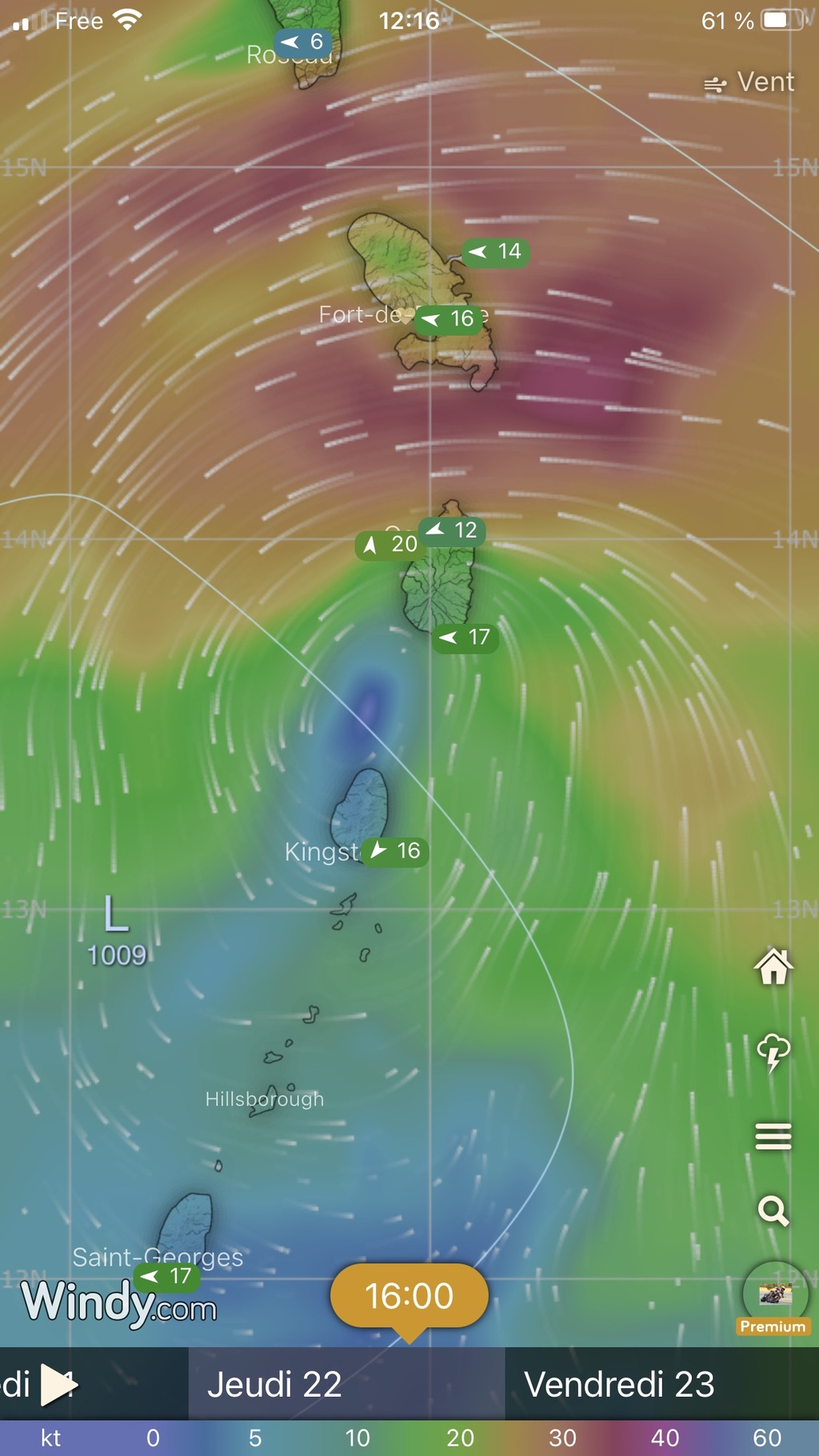Screen dimensions: 819x1456
Task: Open Roseau wind station marker
Action: click(303, 42)
